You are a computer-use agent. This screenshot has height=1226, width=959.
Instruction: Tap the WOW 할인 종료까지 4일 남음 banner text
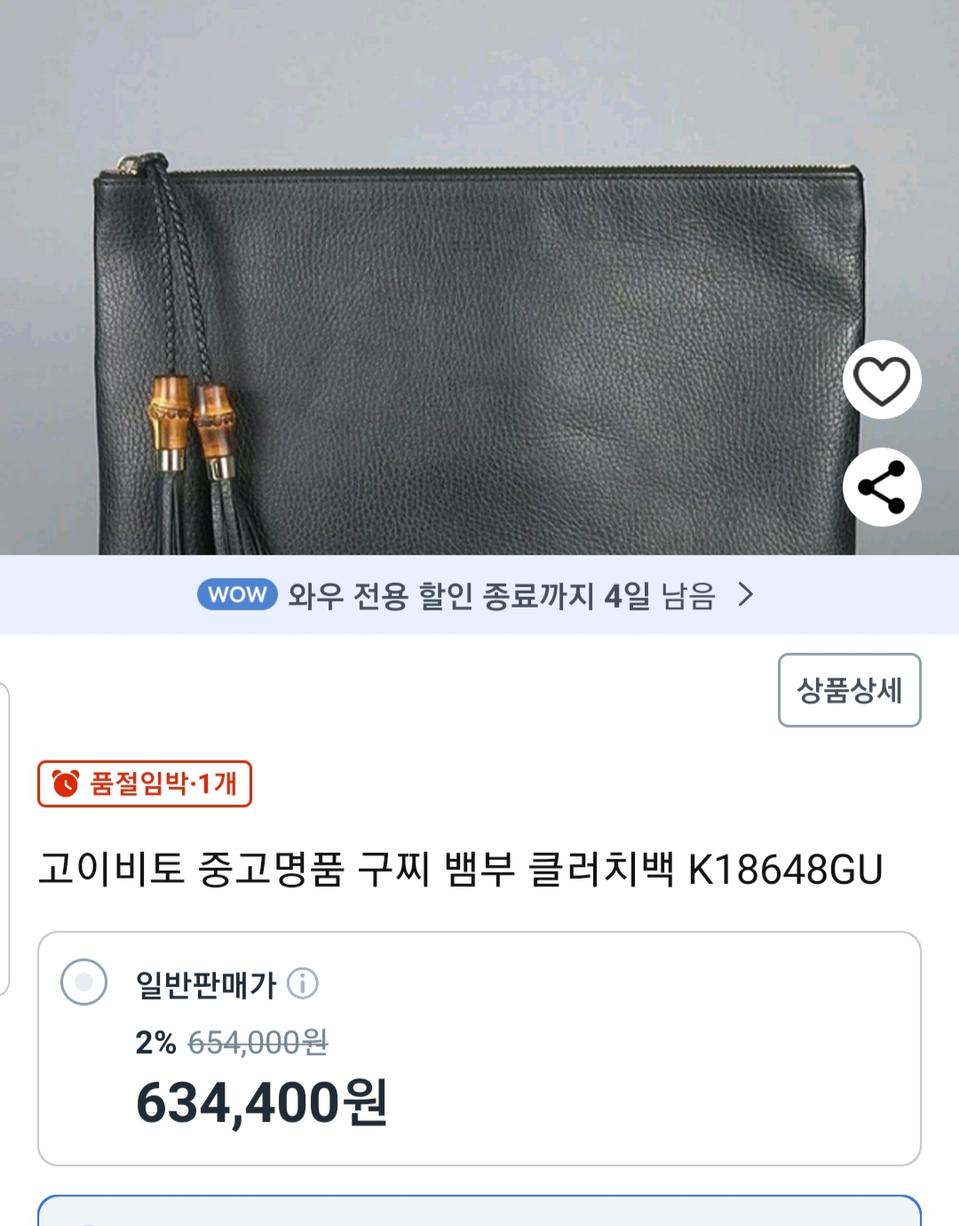click(500, 593)
